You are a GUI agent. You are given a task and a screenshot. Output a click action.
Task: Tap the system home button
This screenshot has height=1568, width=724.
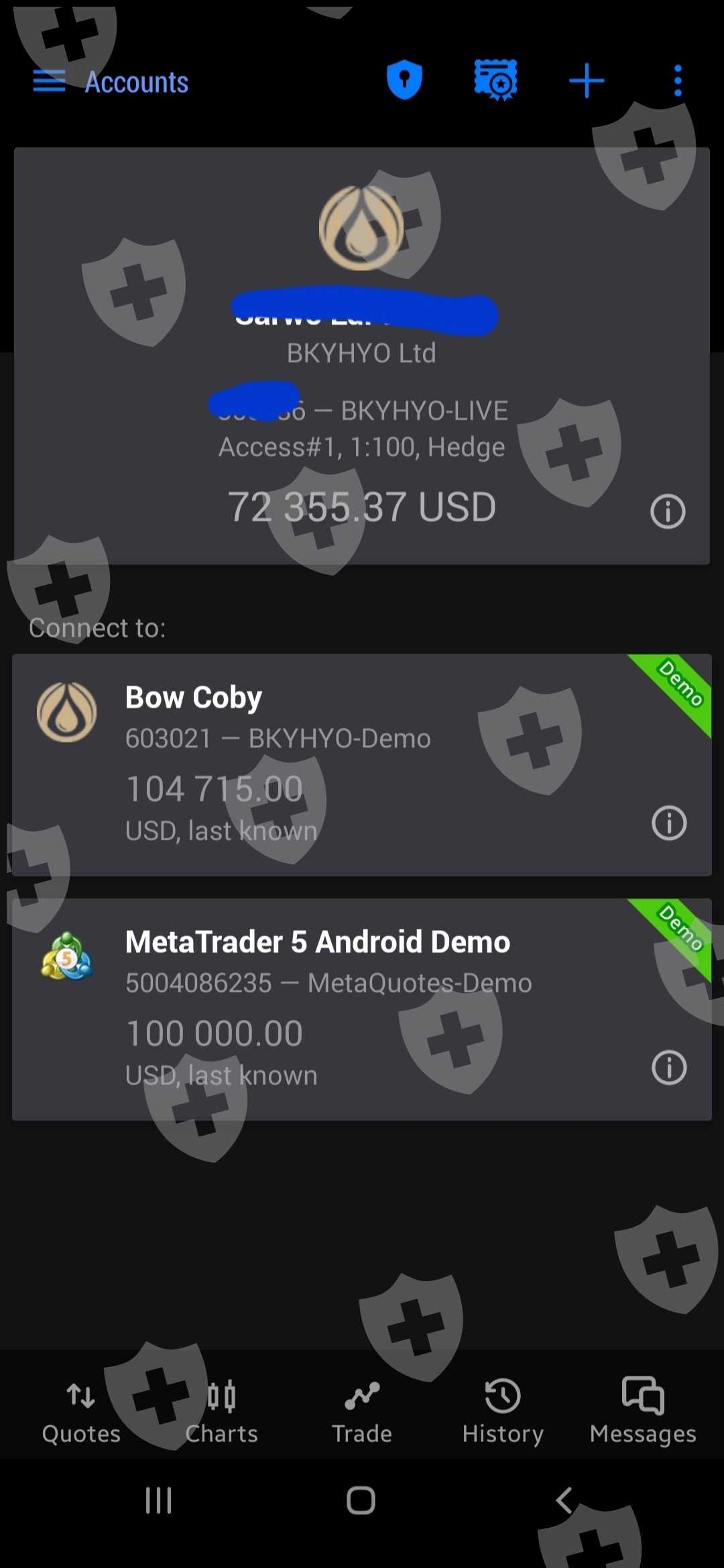pyautogui.click(x=361, y=1500)
